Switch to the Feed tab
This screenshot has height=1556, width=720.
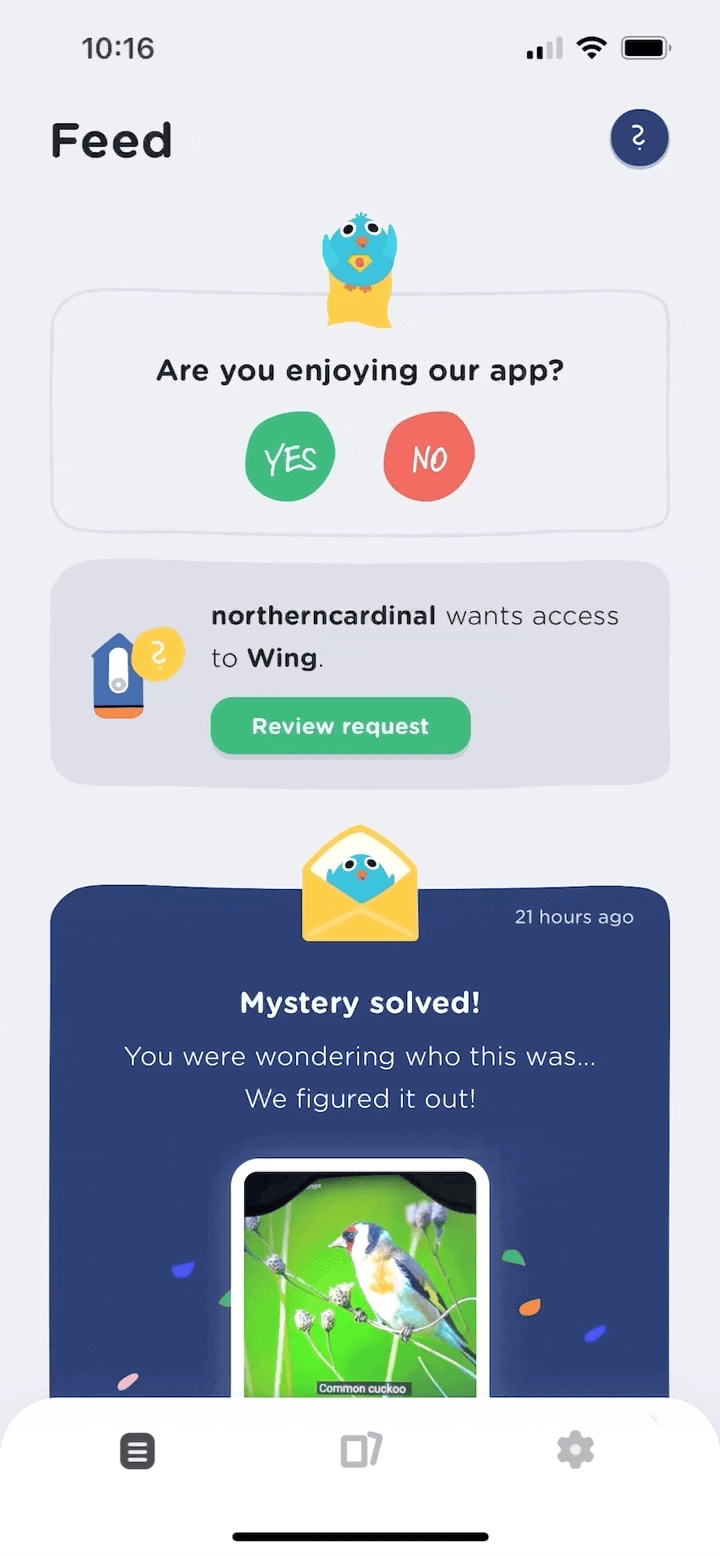pyautogui.click(x=138, y=1450)
